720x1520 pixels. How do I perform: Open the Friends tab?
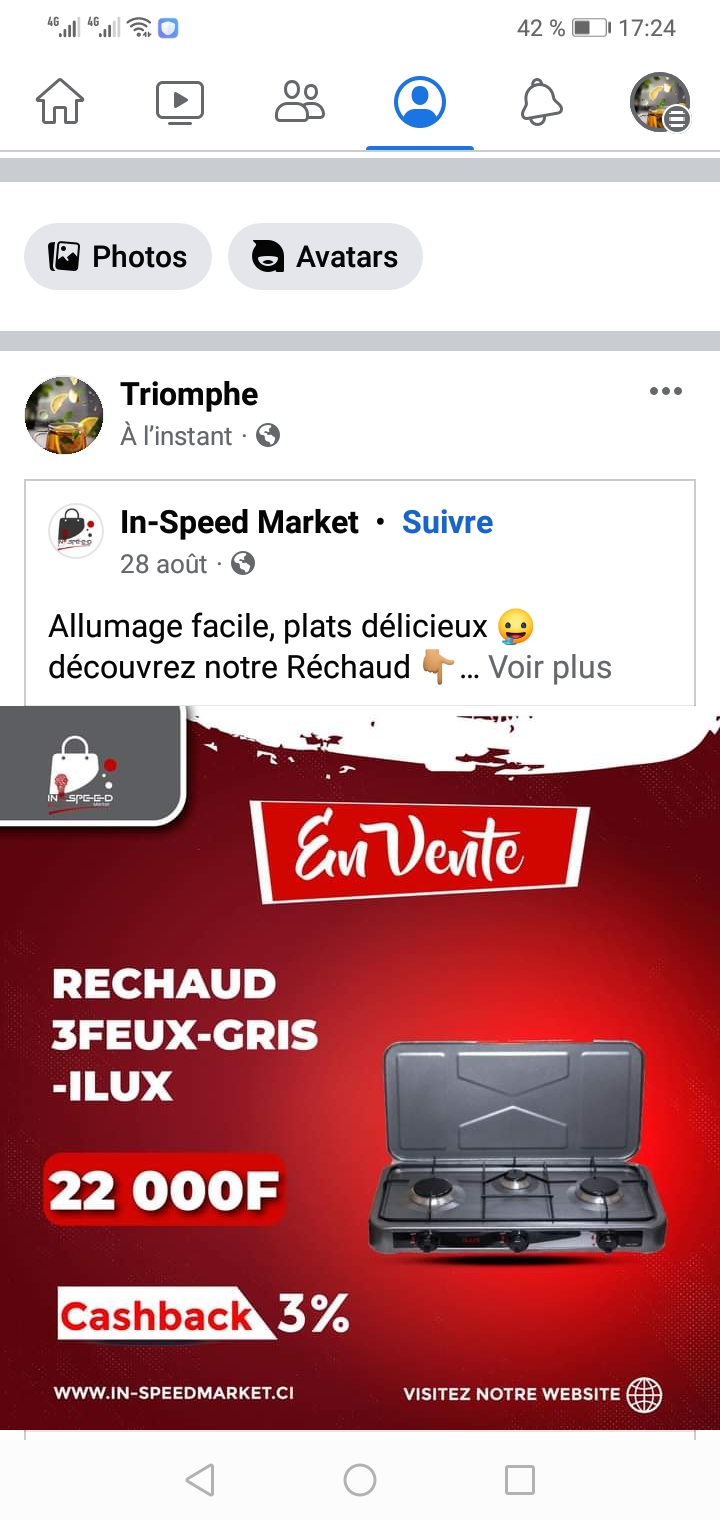coord(300,102)
